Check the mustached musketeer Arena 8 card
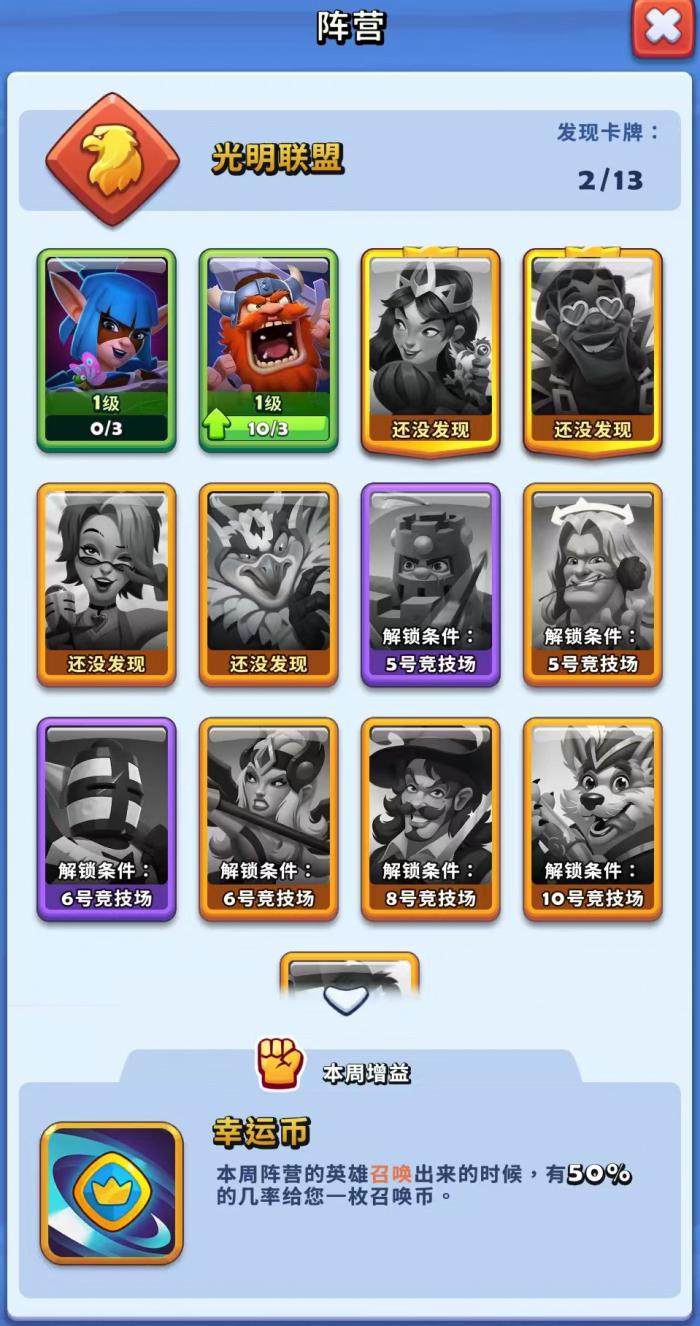 [x=430, y=819]
